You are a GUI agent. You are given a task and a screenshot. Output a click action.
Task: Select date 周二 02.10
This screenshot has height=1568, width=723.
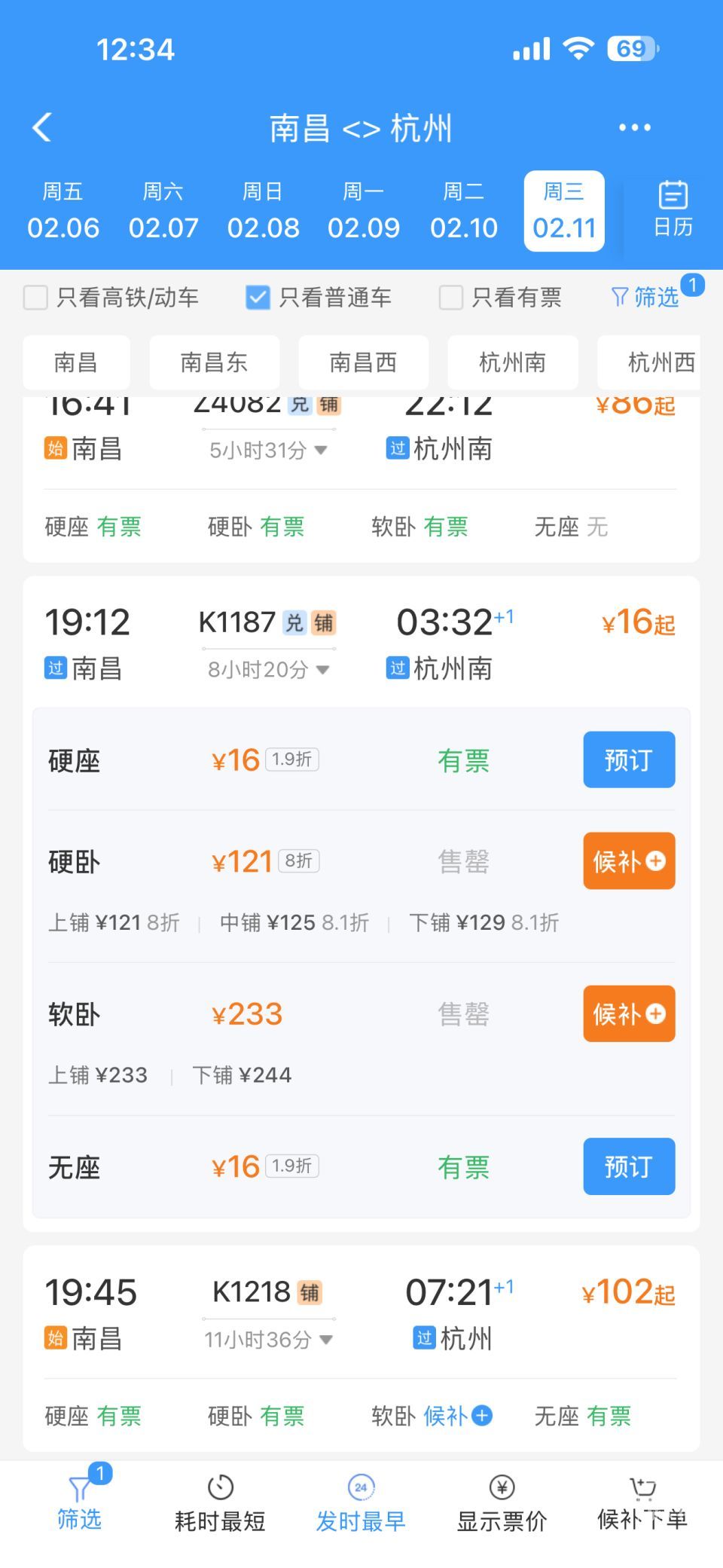coord(464,211)
